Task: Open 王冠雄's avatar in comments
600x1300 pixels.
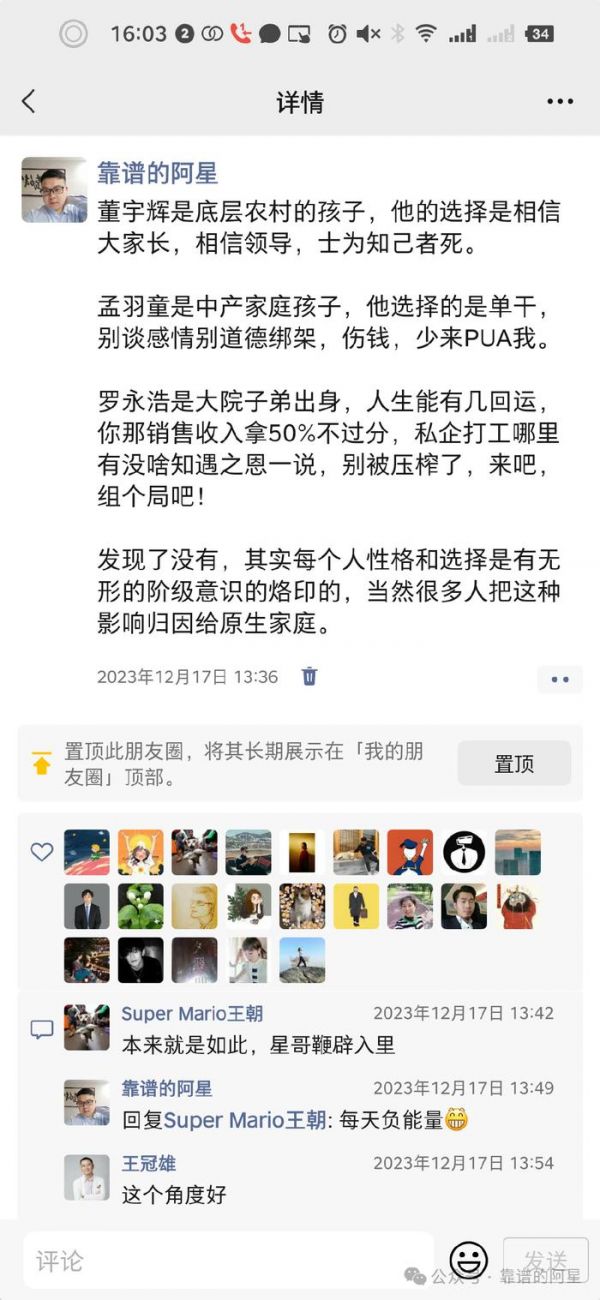Action: click(x=87, y=1177)
